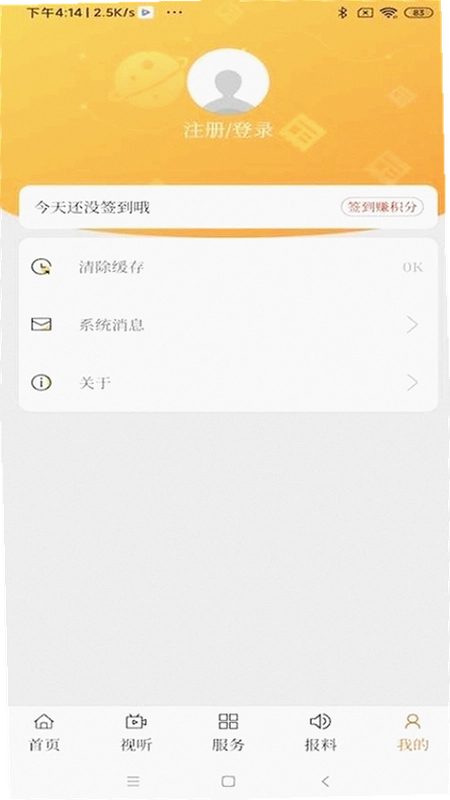
Task: Tap the 签到赚积分 check-in button
Action: click(382, 207)
